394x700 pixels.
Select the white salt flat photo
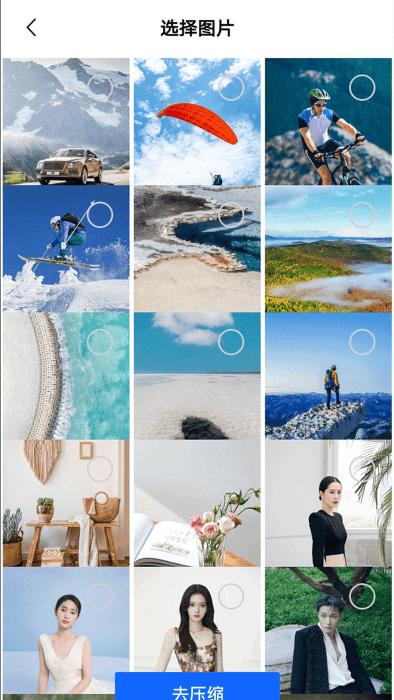(197, 376)
